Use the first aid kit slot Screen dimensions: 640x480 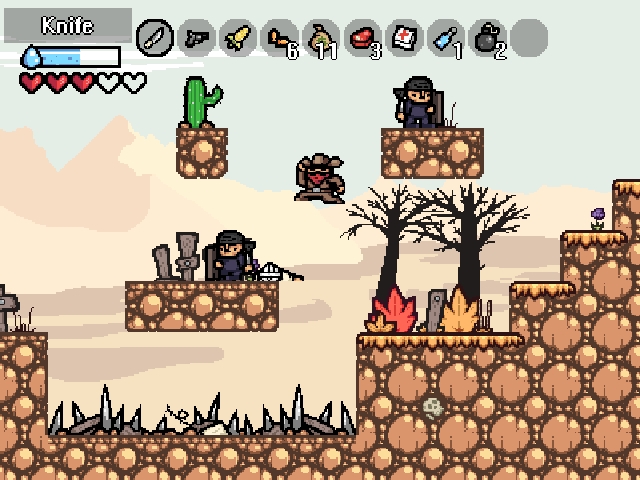404,38
